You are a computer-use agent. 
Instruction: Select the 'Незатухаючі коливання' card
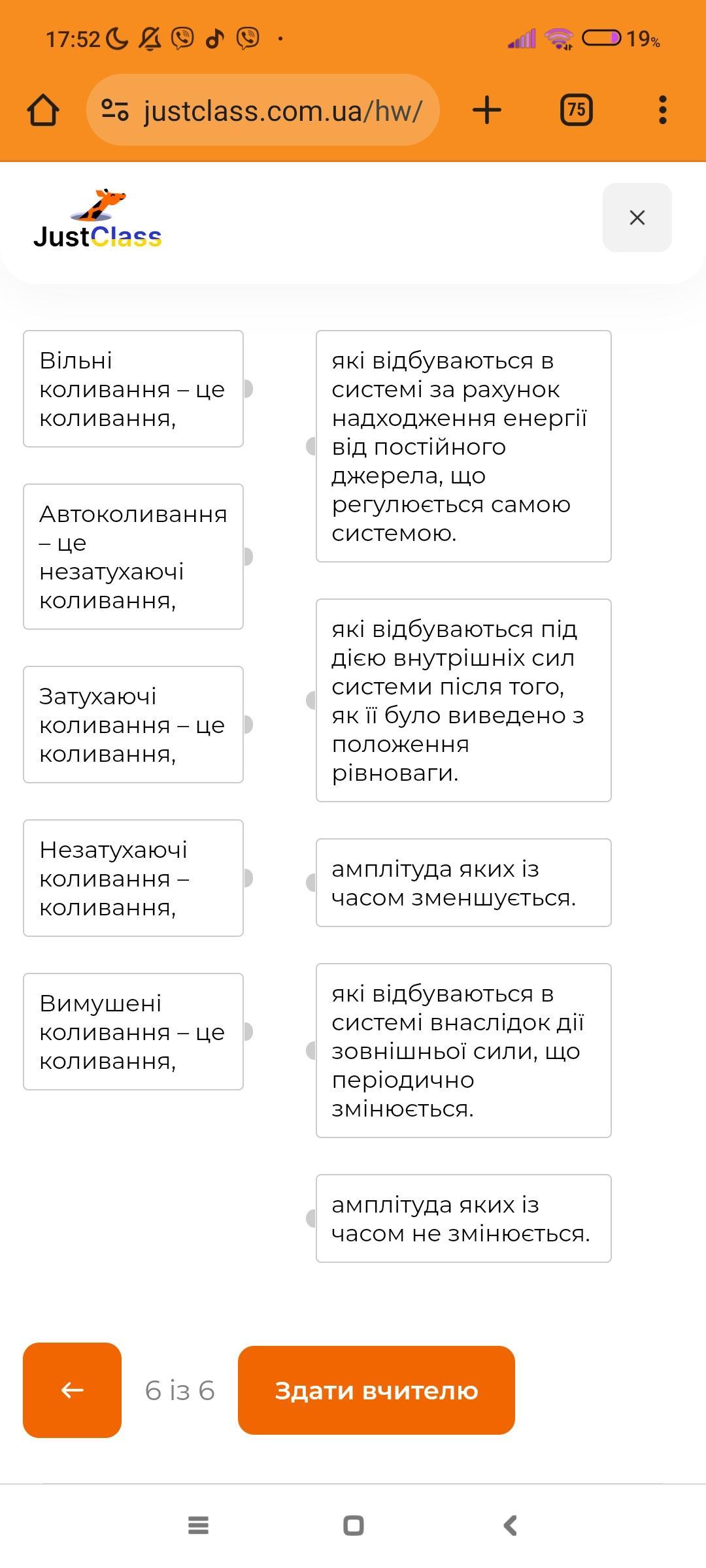pyautogui.click(x=133, y=878)
